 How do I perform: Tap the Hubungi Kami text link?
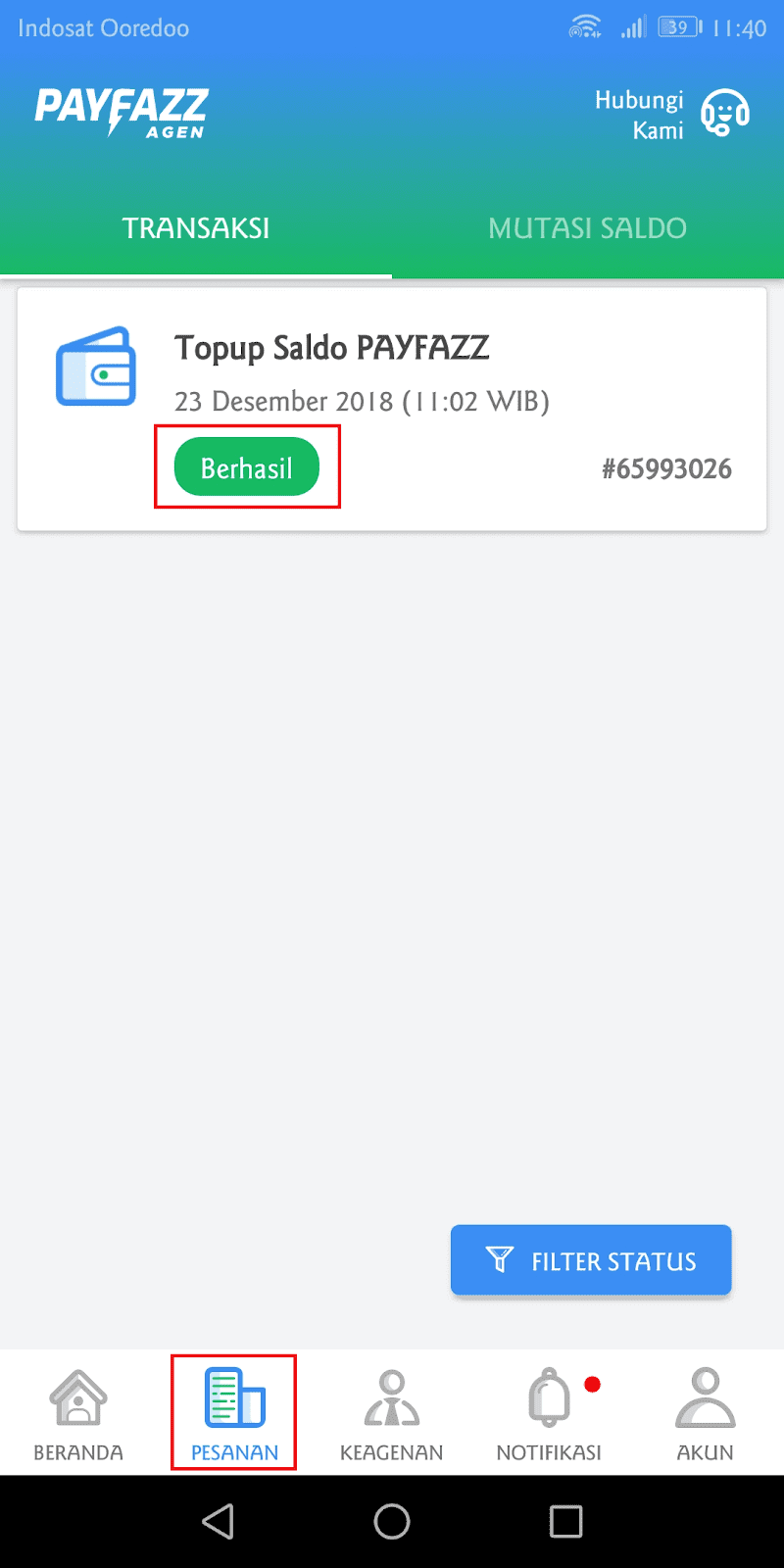[x=639, y=113]
